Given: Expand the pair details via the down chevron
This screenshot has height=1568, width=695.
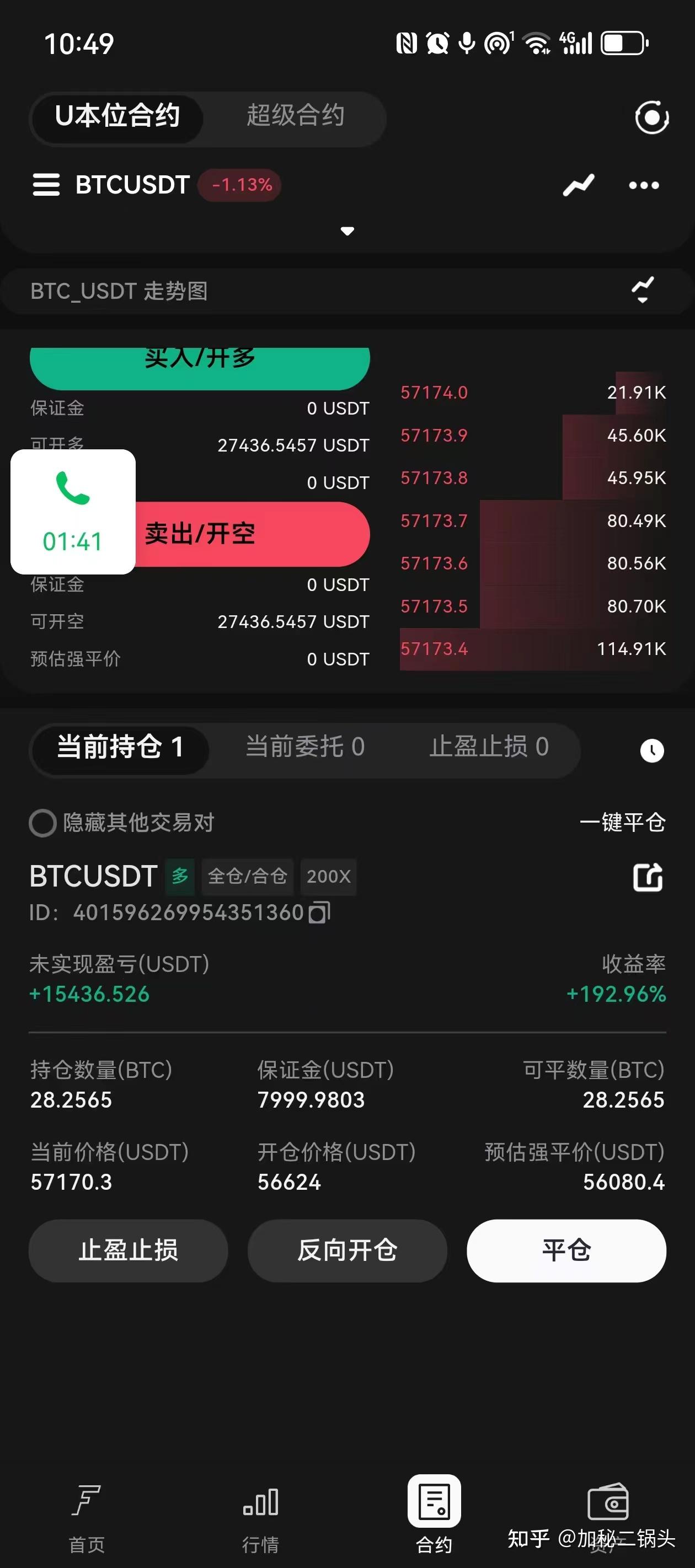Looking at the screenshot, I should pos(347,232).
